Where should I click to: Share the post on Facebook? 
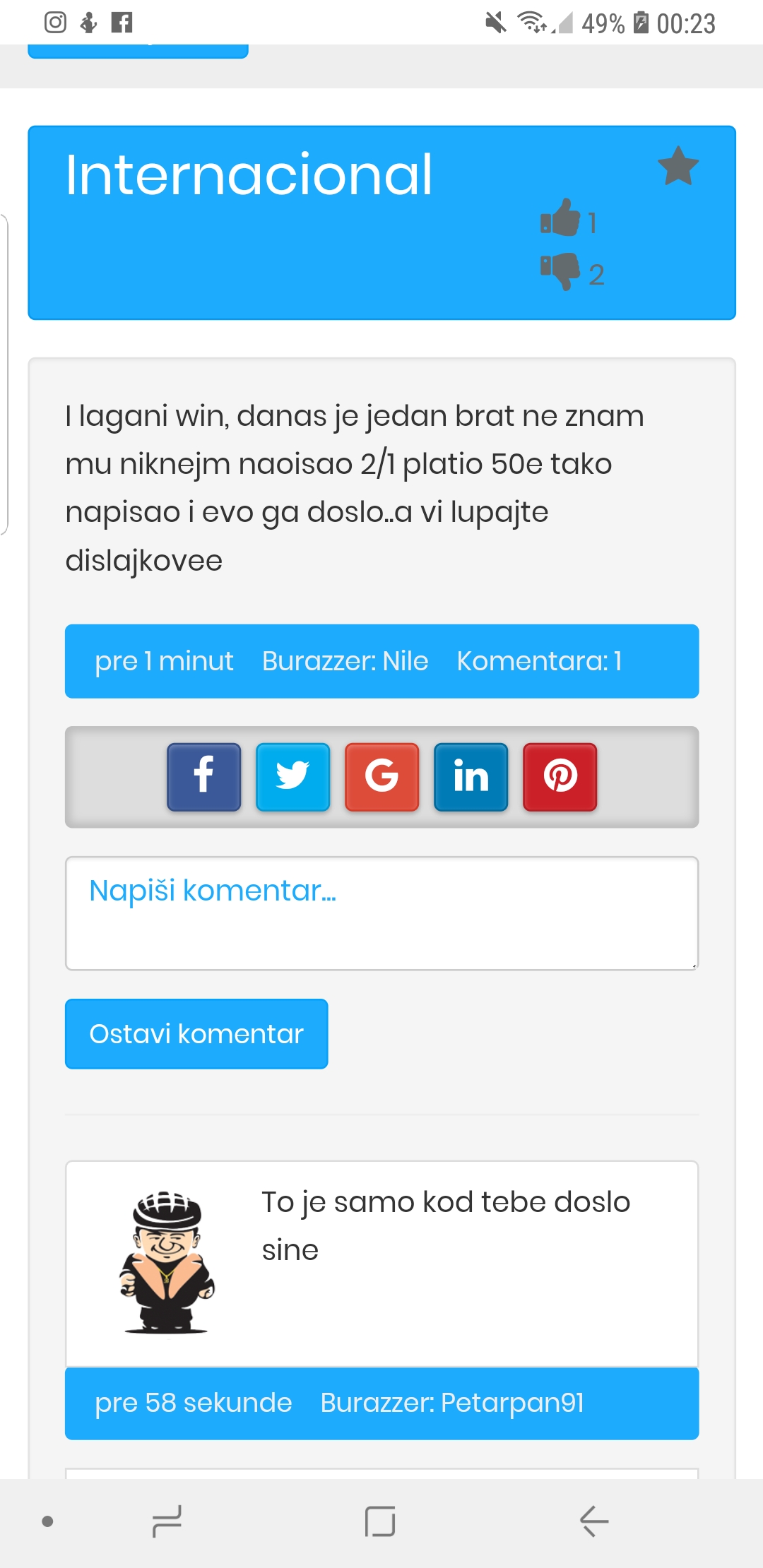(x=204, y=777)
